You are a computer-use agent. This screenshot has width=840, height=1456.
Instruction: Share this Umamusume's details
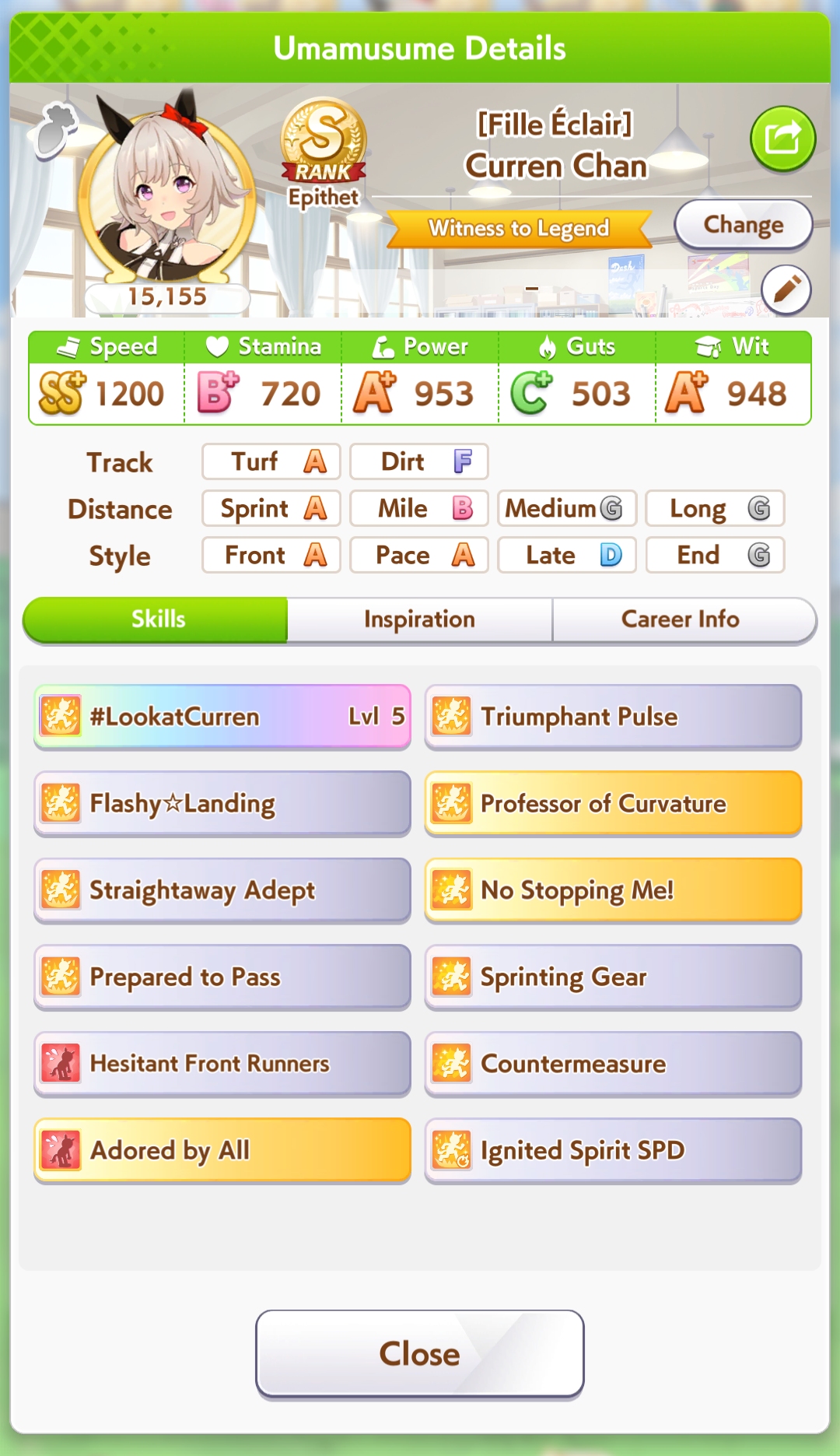tap(782, 139)
